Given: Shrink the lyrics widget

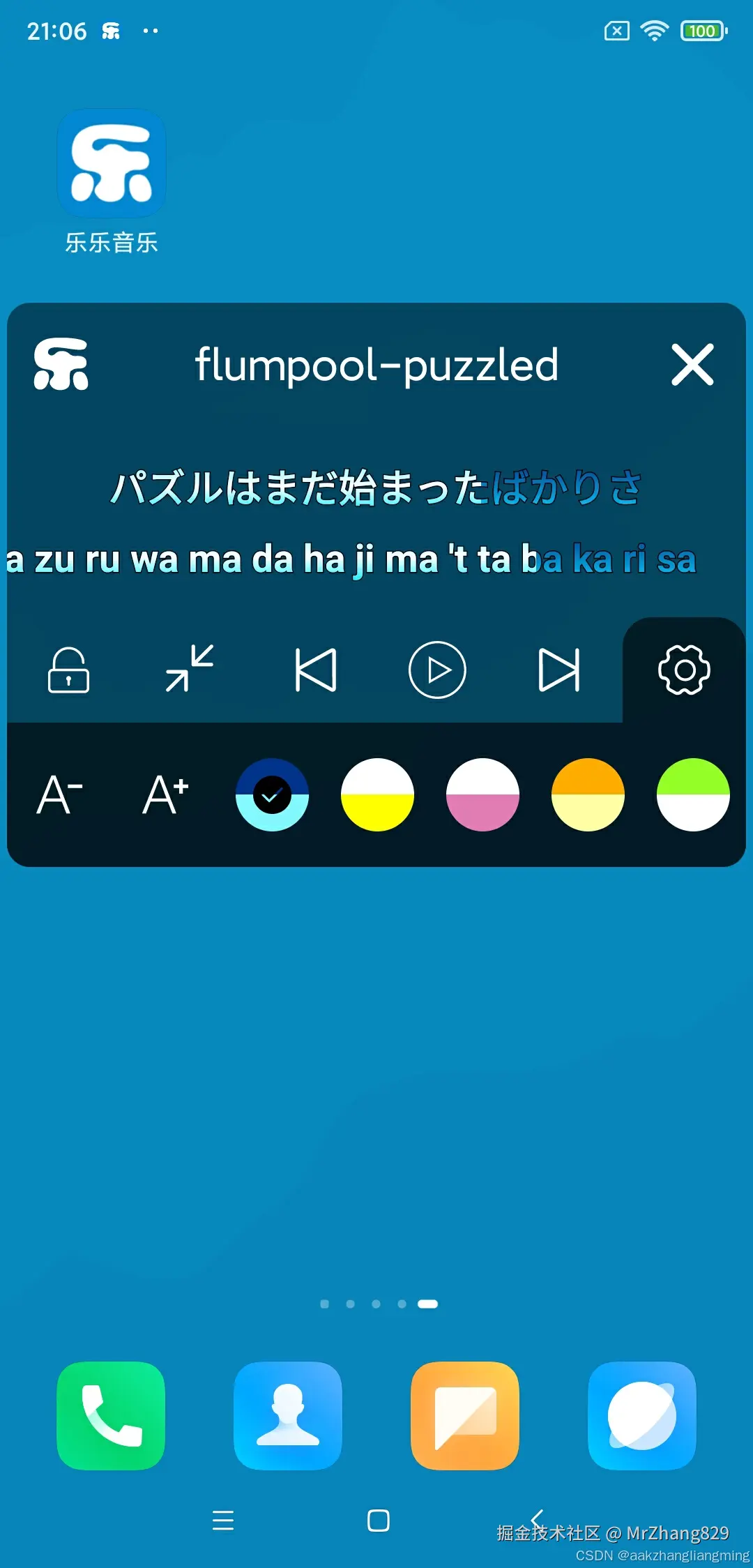Looking at the screenshot, I should click(x=190, y=669).
